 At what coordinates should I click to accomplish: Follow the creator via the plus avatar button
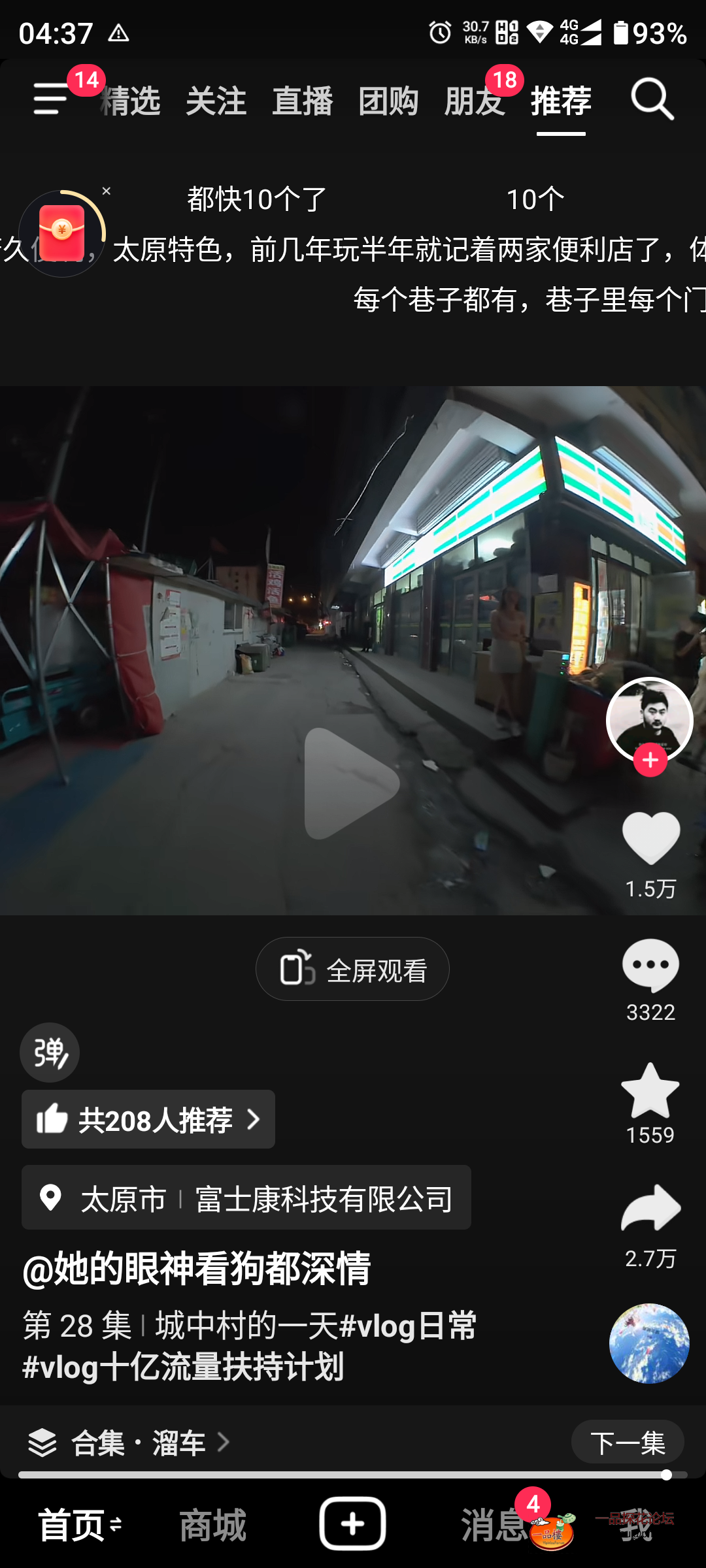[x=650, y=759]
